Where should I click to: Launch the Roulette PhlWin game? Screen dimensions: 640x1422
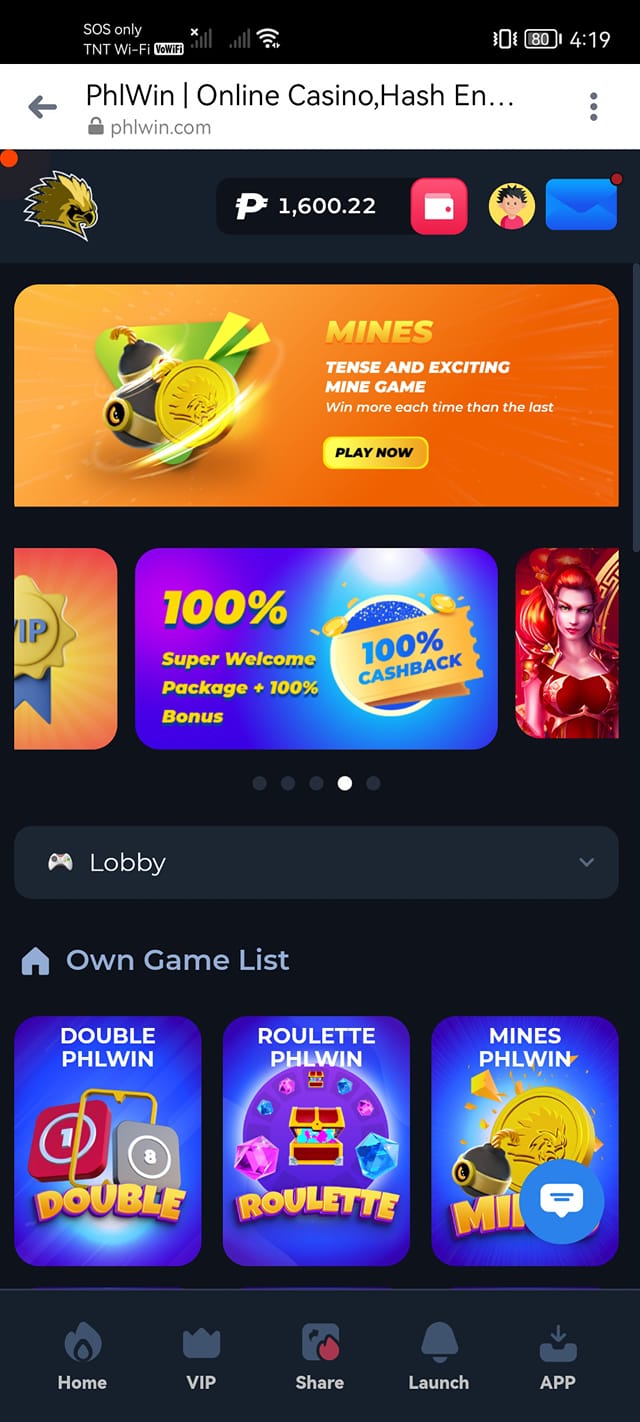click(316, 1141)
